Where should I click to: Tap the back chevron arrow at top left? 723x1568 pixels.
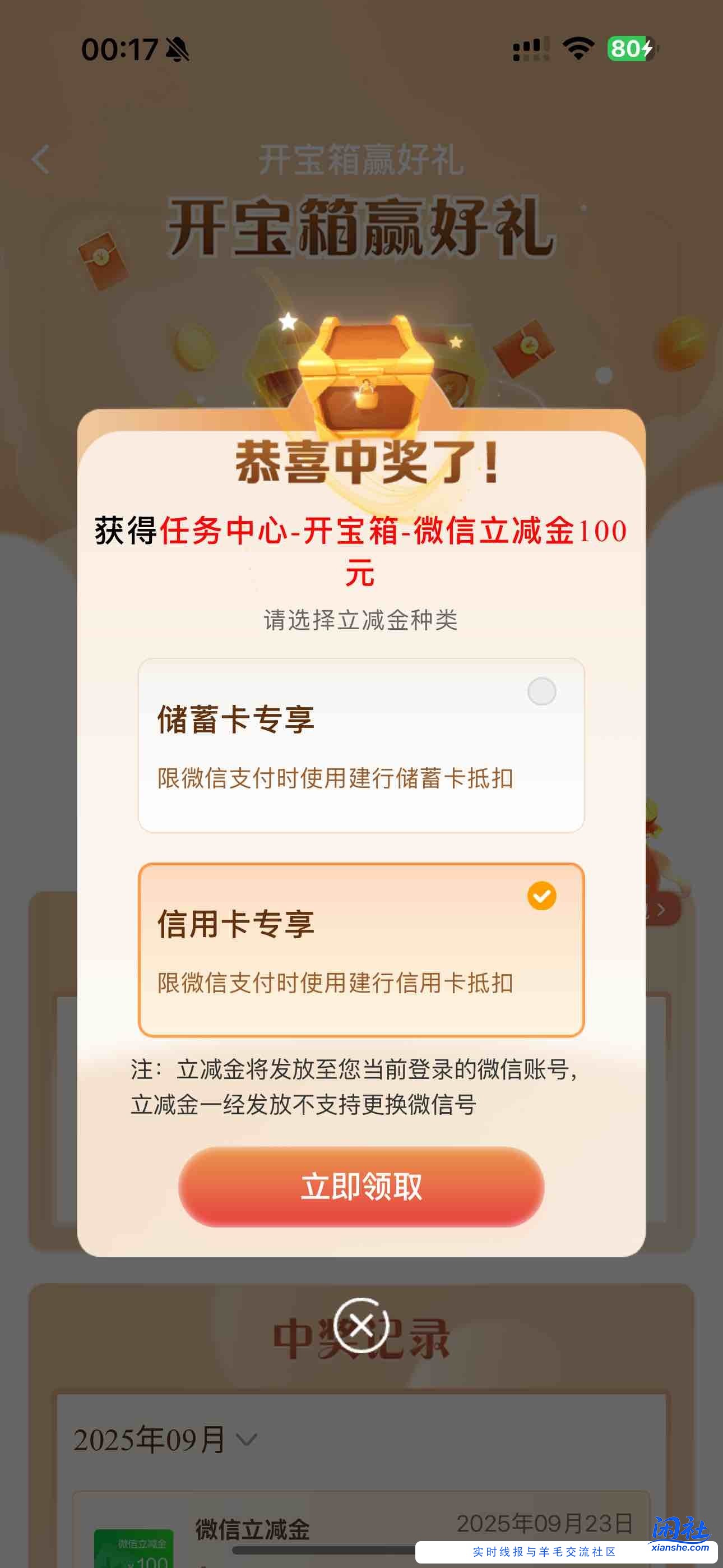pos(40,159)
